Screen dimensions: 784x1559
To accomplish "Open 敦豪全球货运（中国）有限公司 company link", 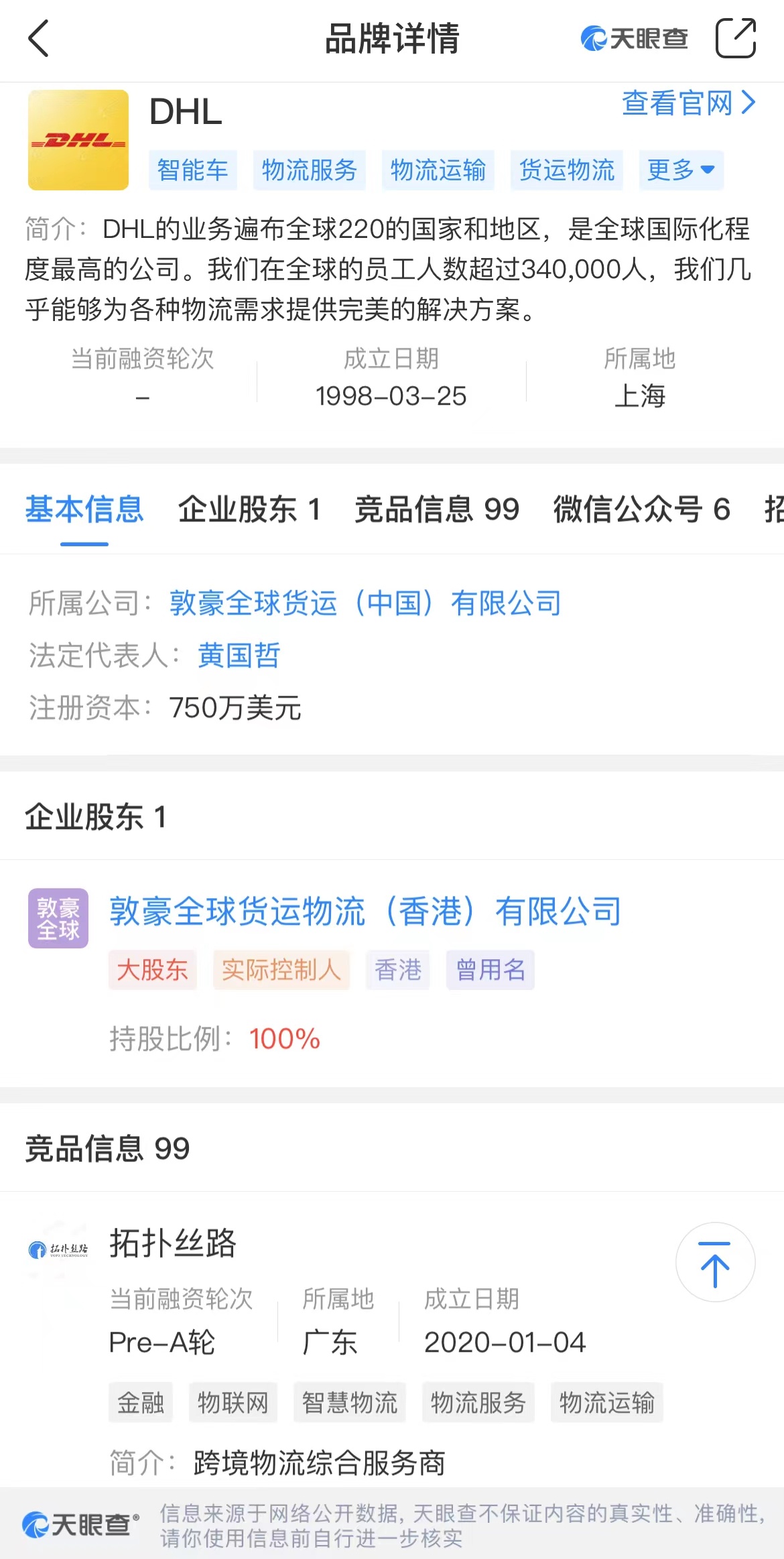I will click(365, 603).
